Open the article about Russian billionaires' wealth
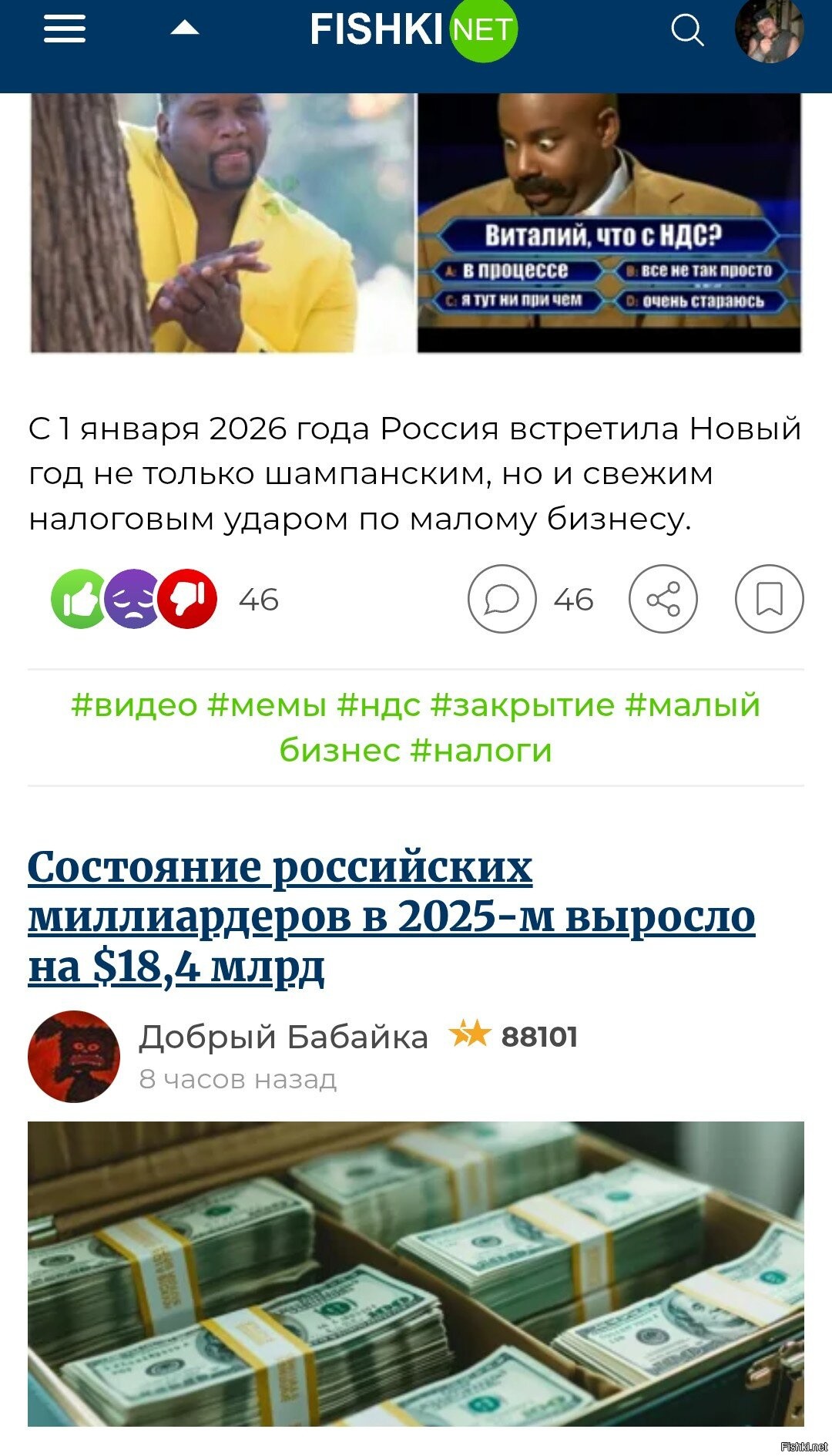This screenshot has width=832, height=1456. tap(391, 916)
